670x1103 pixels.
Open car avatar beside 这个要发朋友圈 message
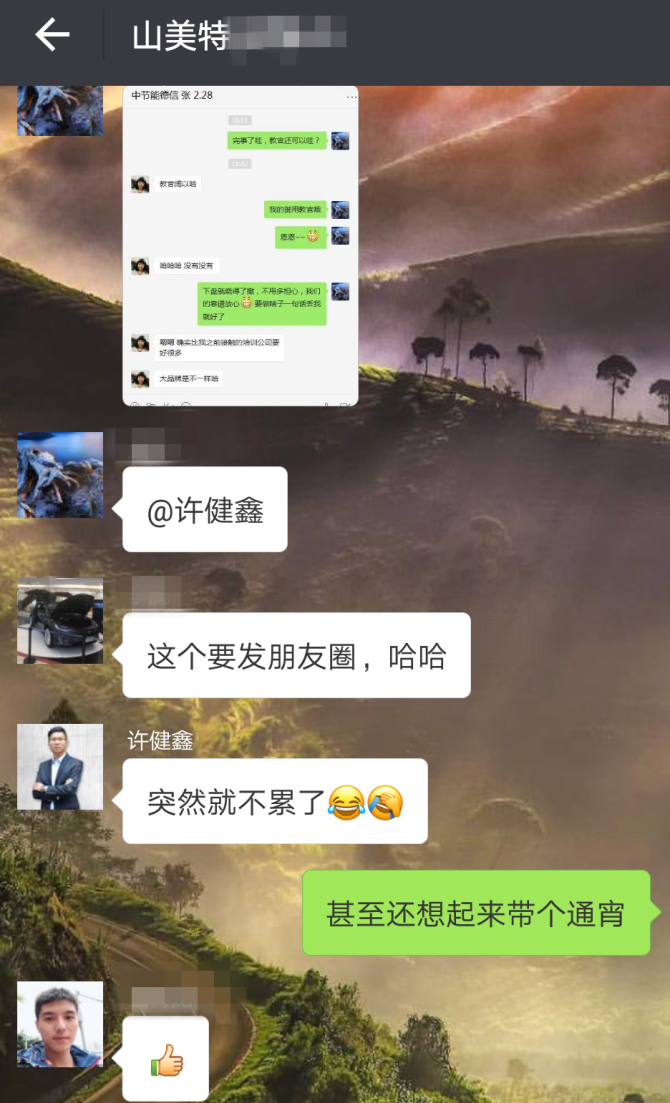pos(60,620)
